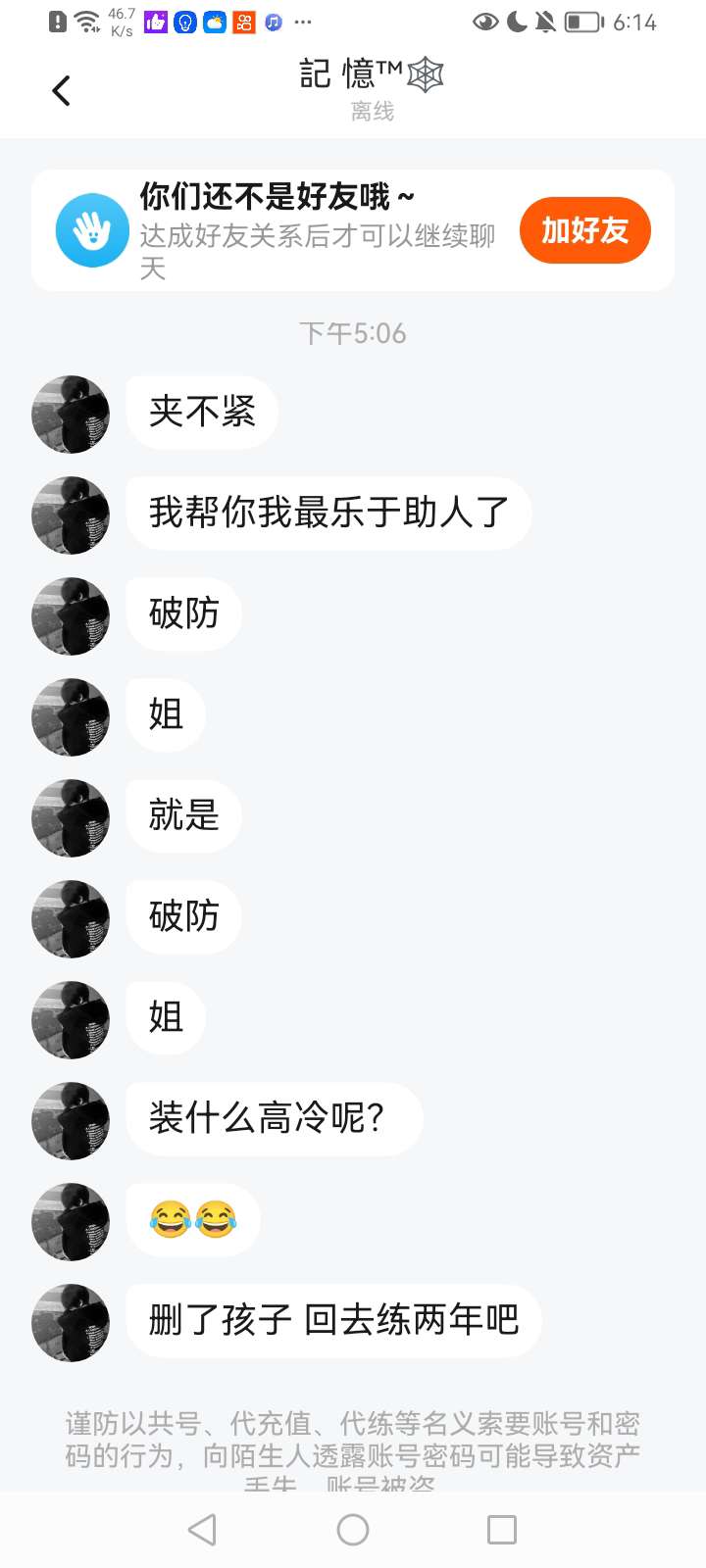Tap avatar next to 我帮你我最乐于助人了

pos(71,514)
